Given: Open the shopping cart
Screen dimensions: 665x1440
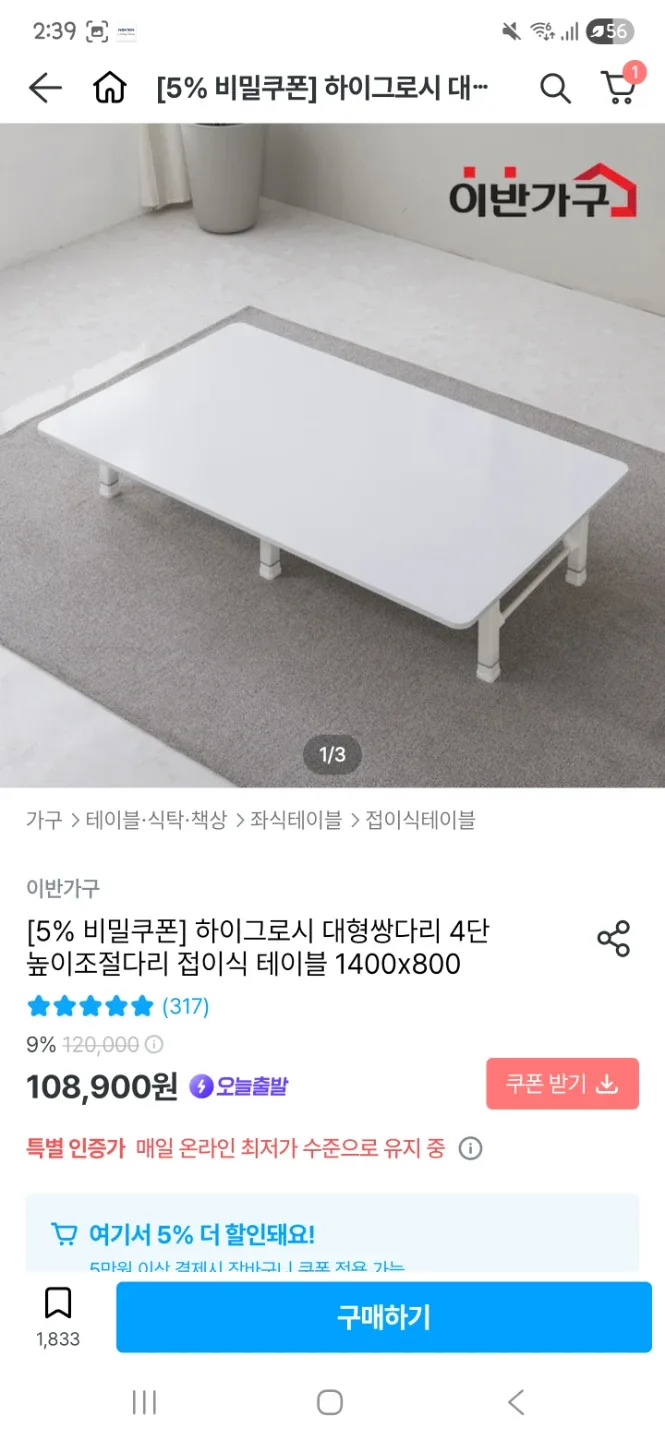Looking at the screenshot, I should click(619, 88).
